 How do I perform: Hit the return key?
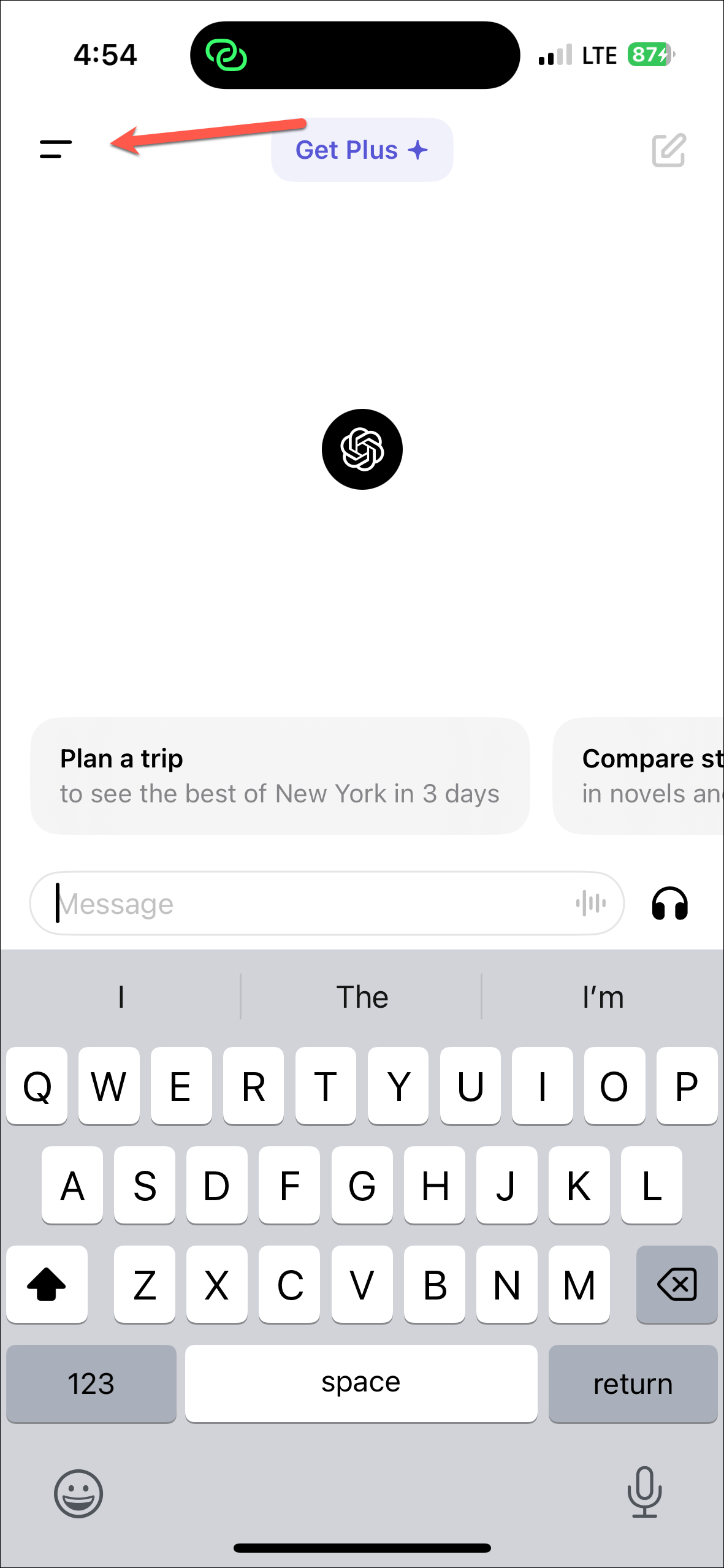point(633,1383)
